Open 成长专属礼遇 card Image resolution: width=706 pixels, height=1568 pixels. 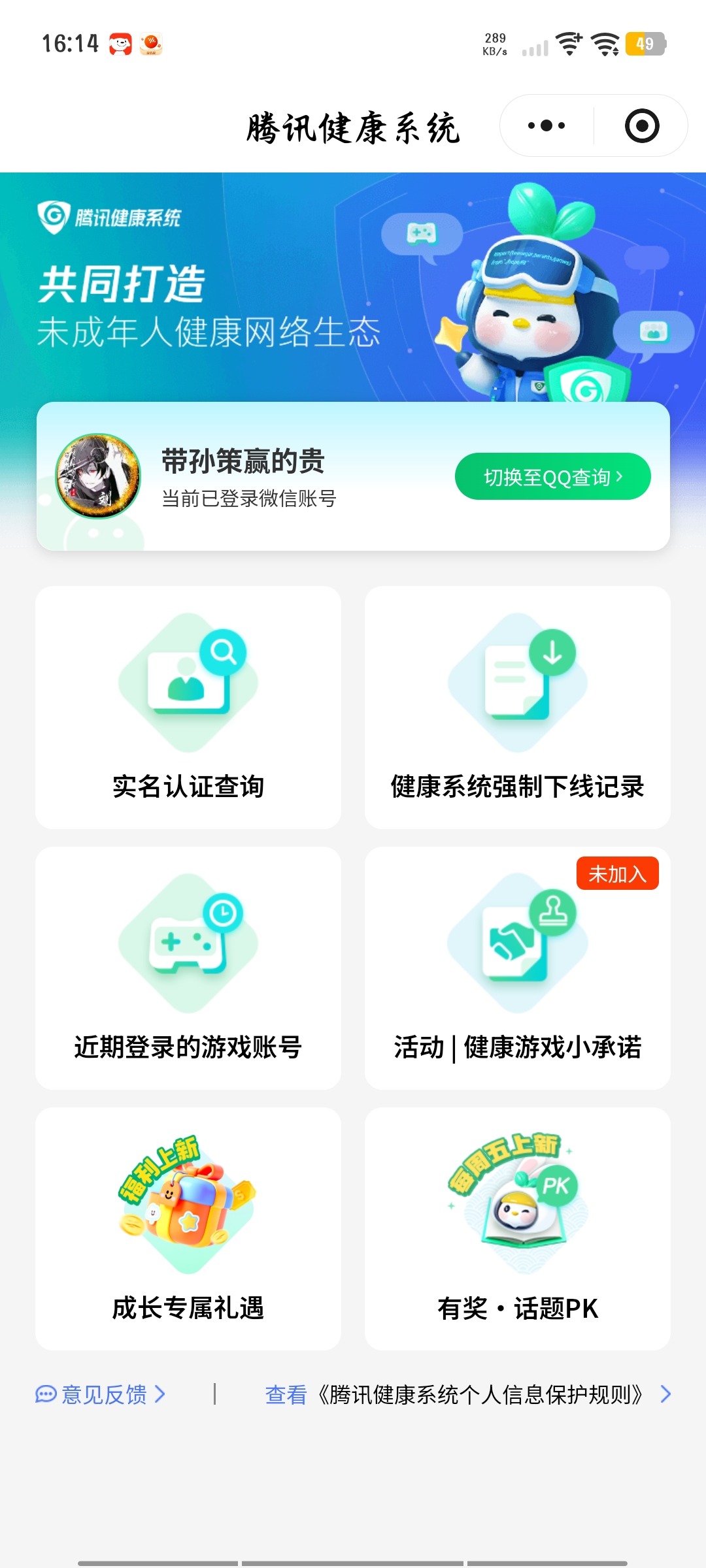coord(188,1228)
